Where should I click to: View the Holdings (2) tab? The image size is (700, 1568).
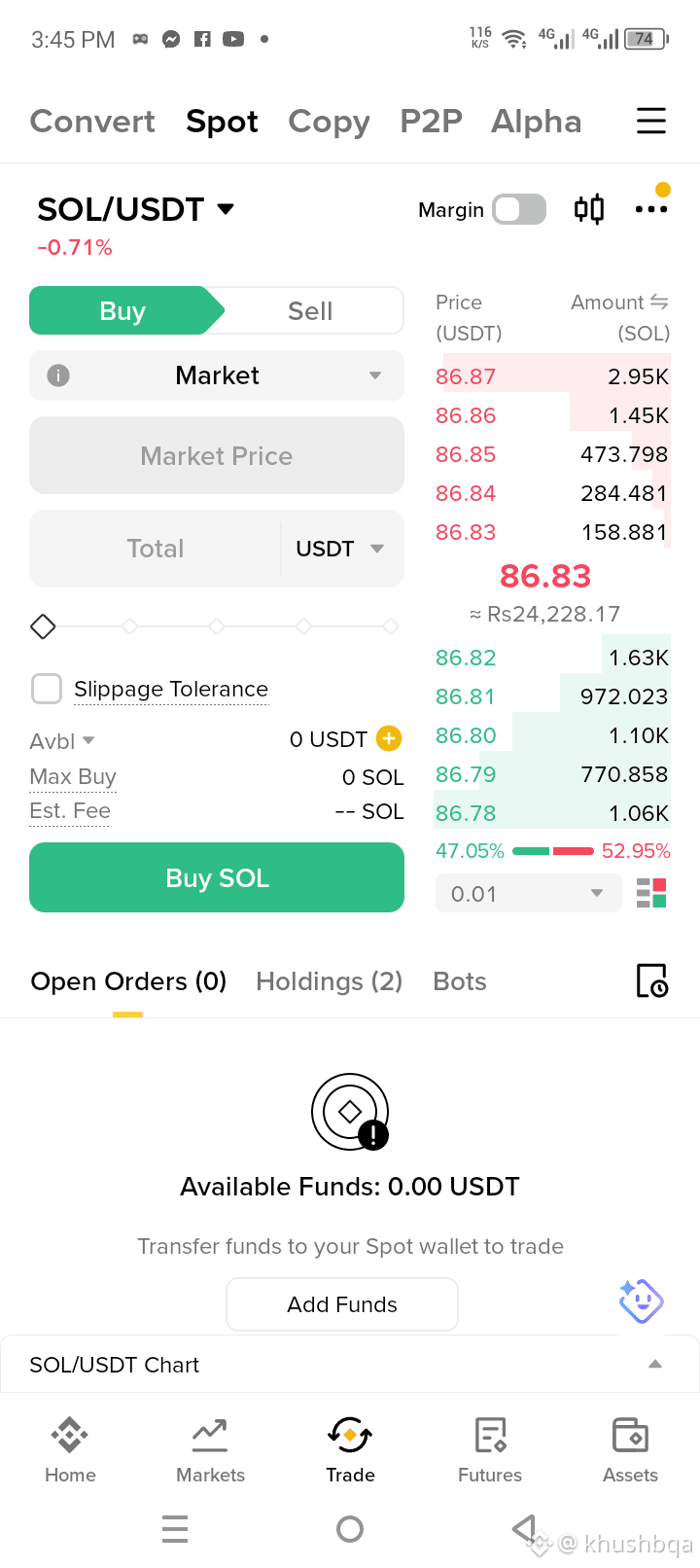tap(330, 981)
